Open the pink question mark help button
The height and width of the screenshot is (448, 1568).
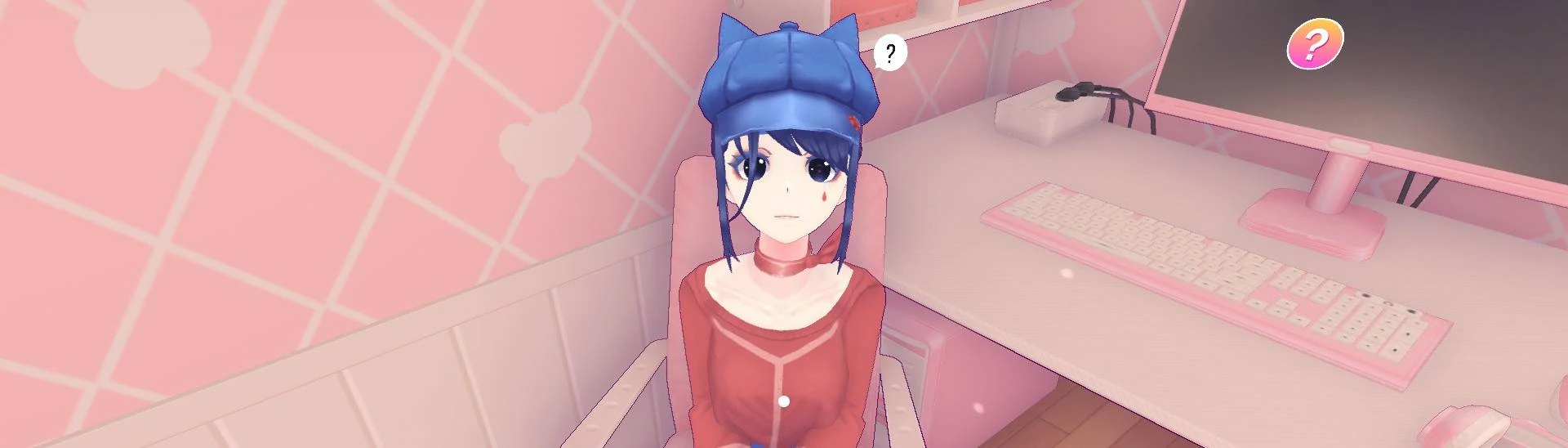pos(1315,43)
